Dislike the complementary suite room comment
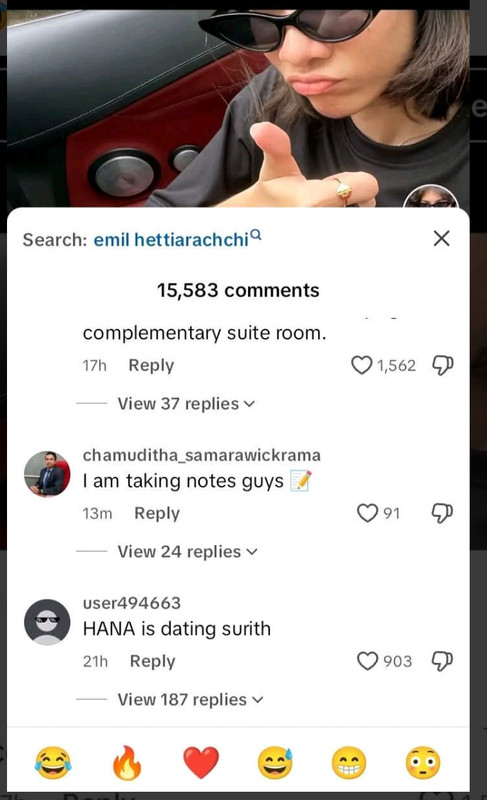 pyautogui.click(x=443, y=365)
